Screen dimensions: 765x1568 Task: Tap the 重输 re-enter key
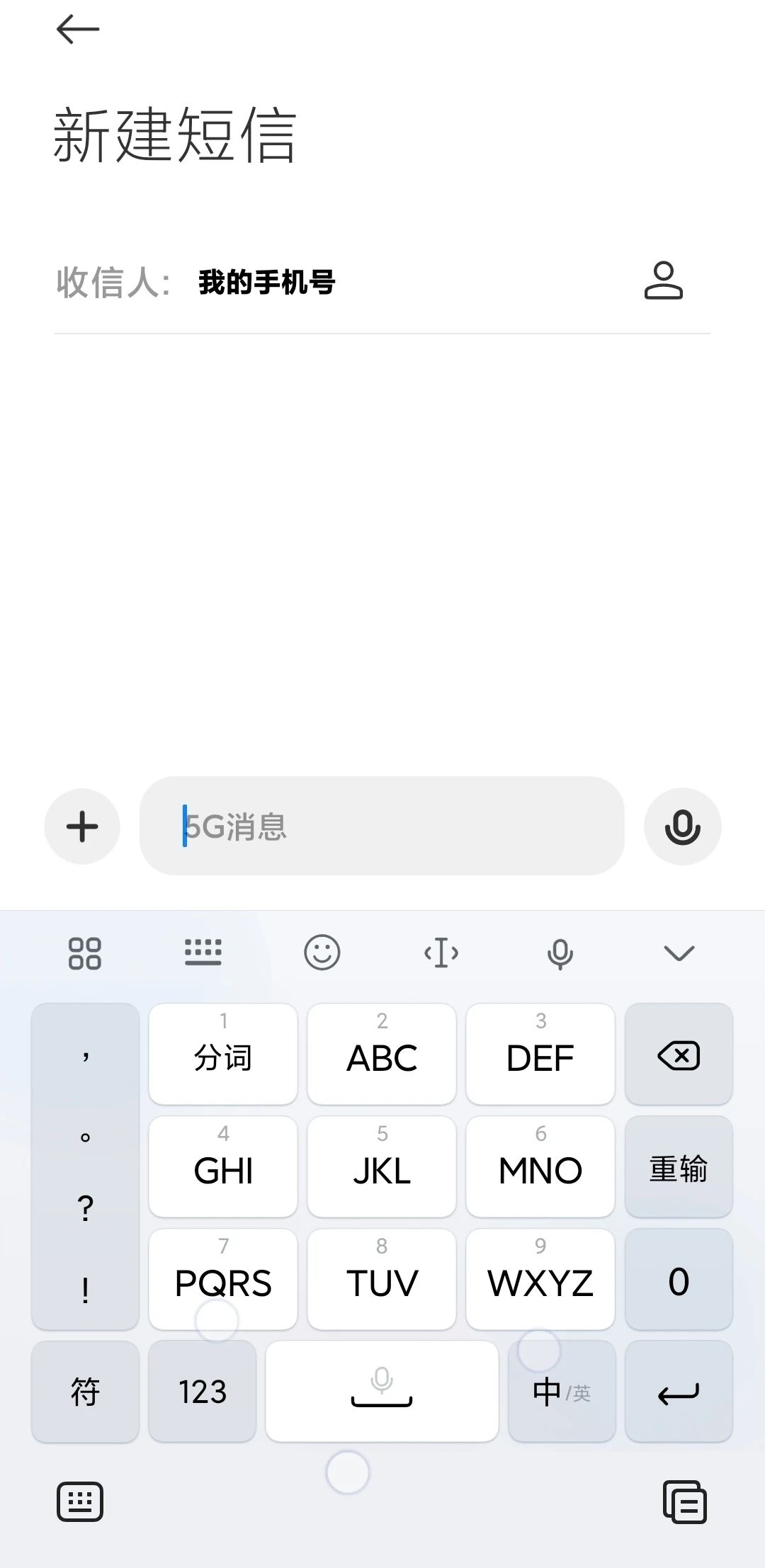pyautogui.click(x=679, y=1169)
